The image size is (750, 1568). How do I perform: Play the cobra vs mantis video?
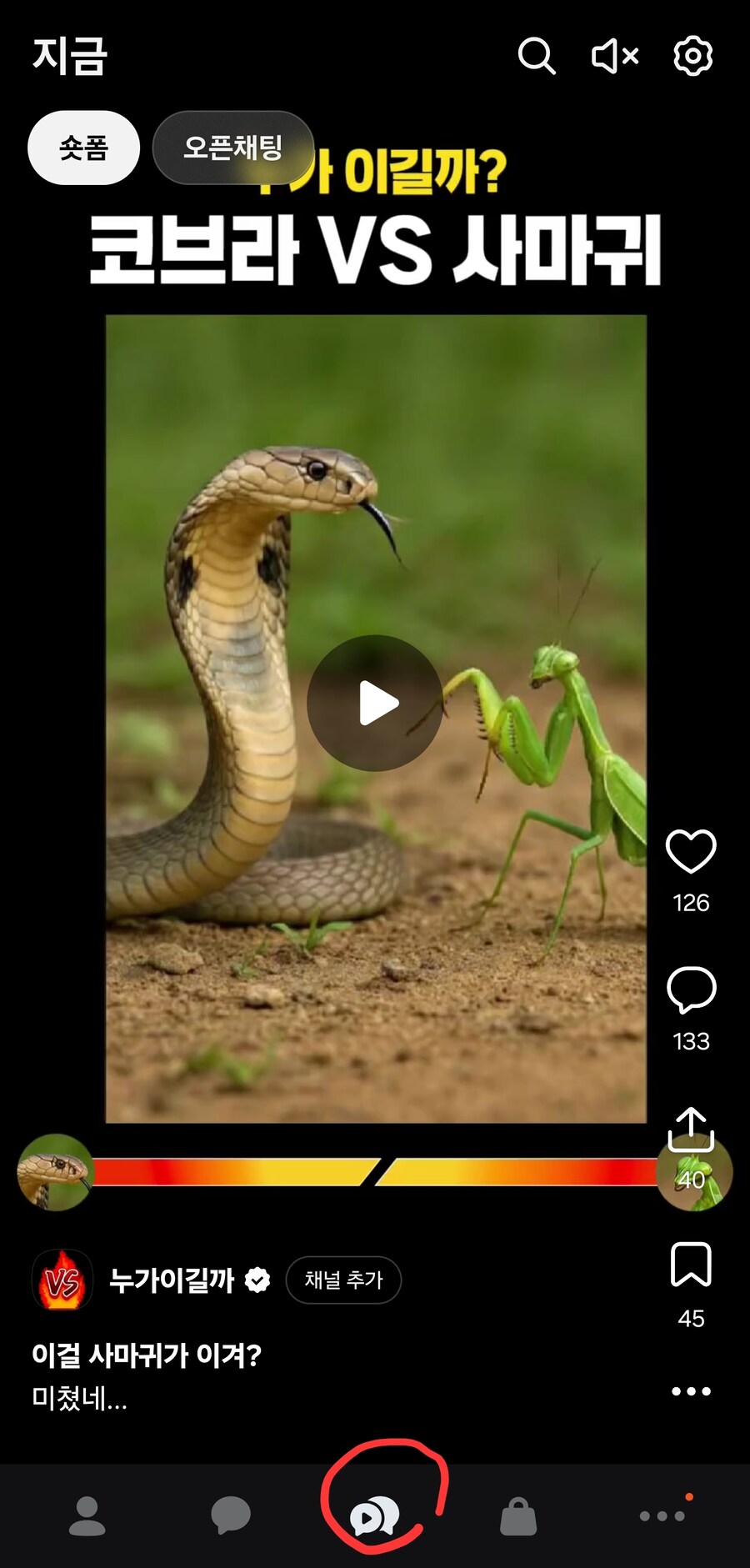375,703
